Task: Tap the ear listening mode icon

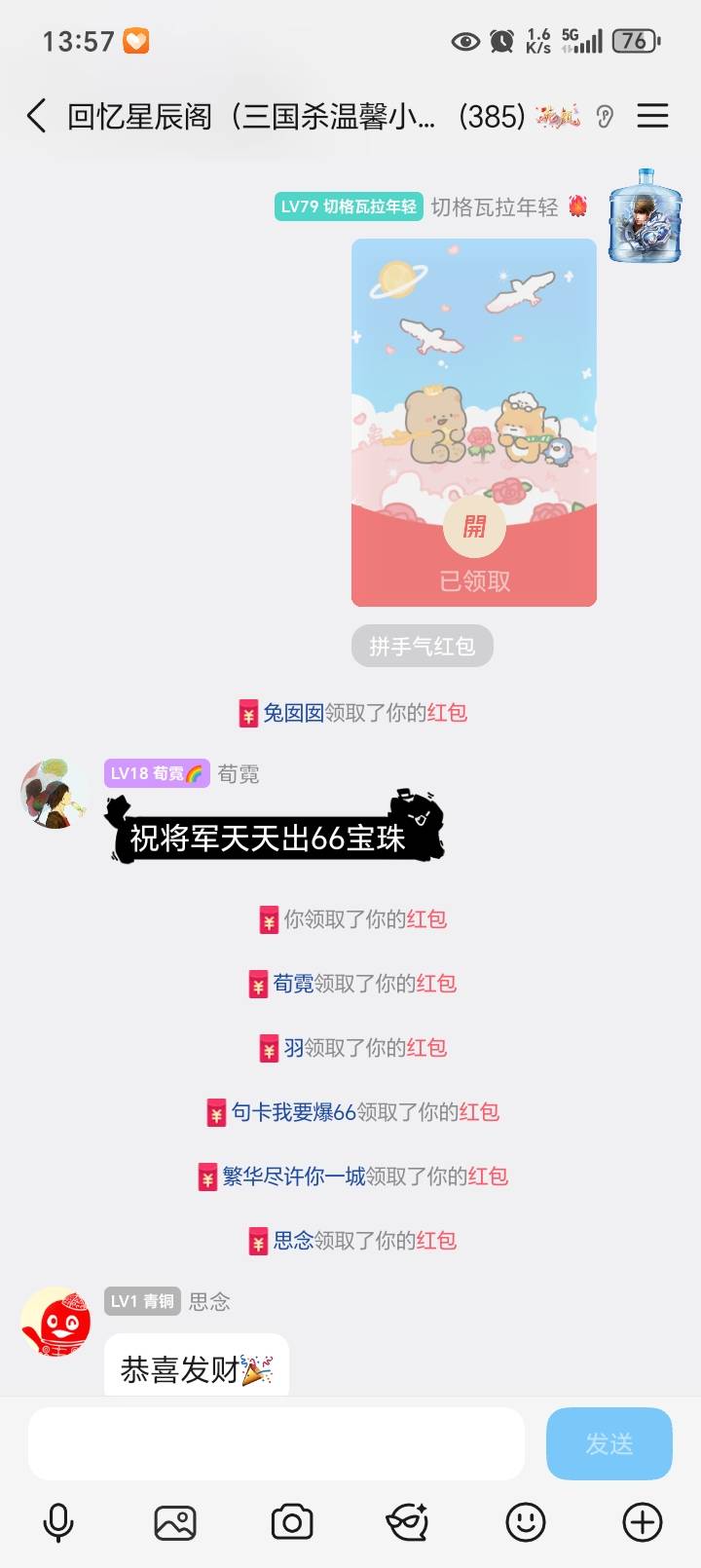Action: coord(605,117)
